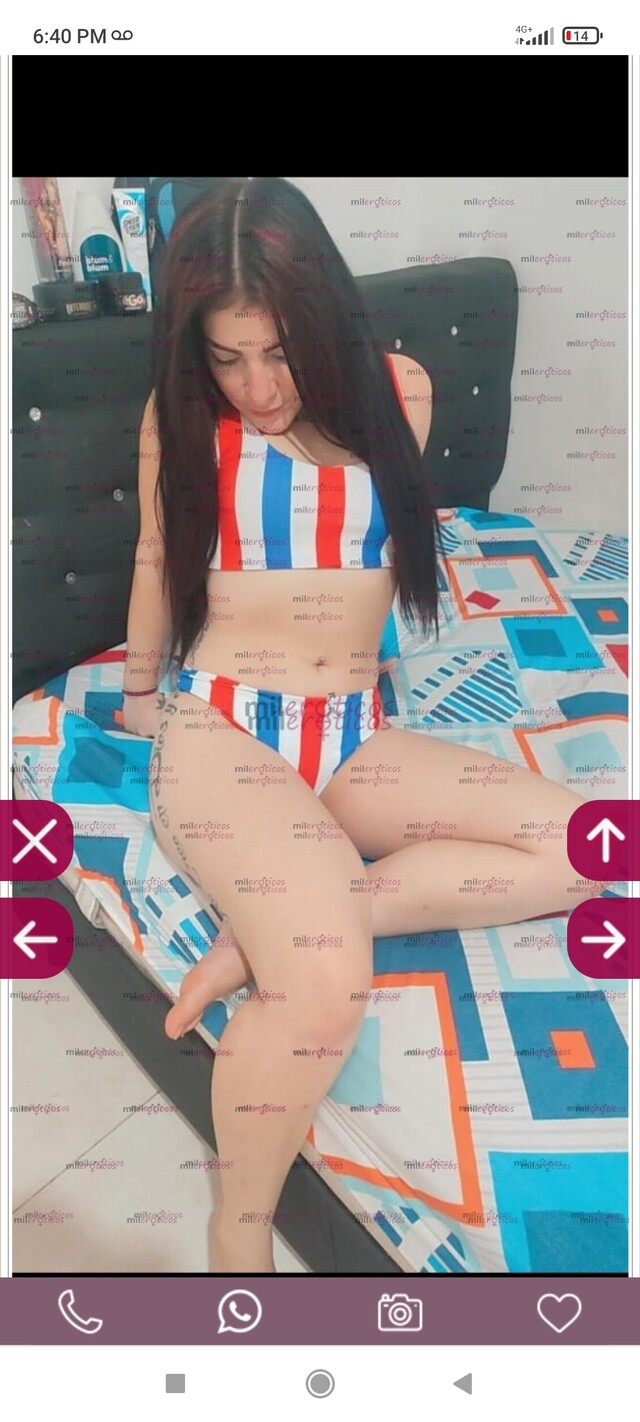Add this listing to favorites
This screenshot has height=1422, width=640.
pos(559,1311)
